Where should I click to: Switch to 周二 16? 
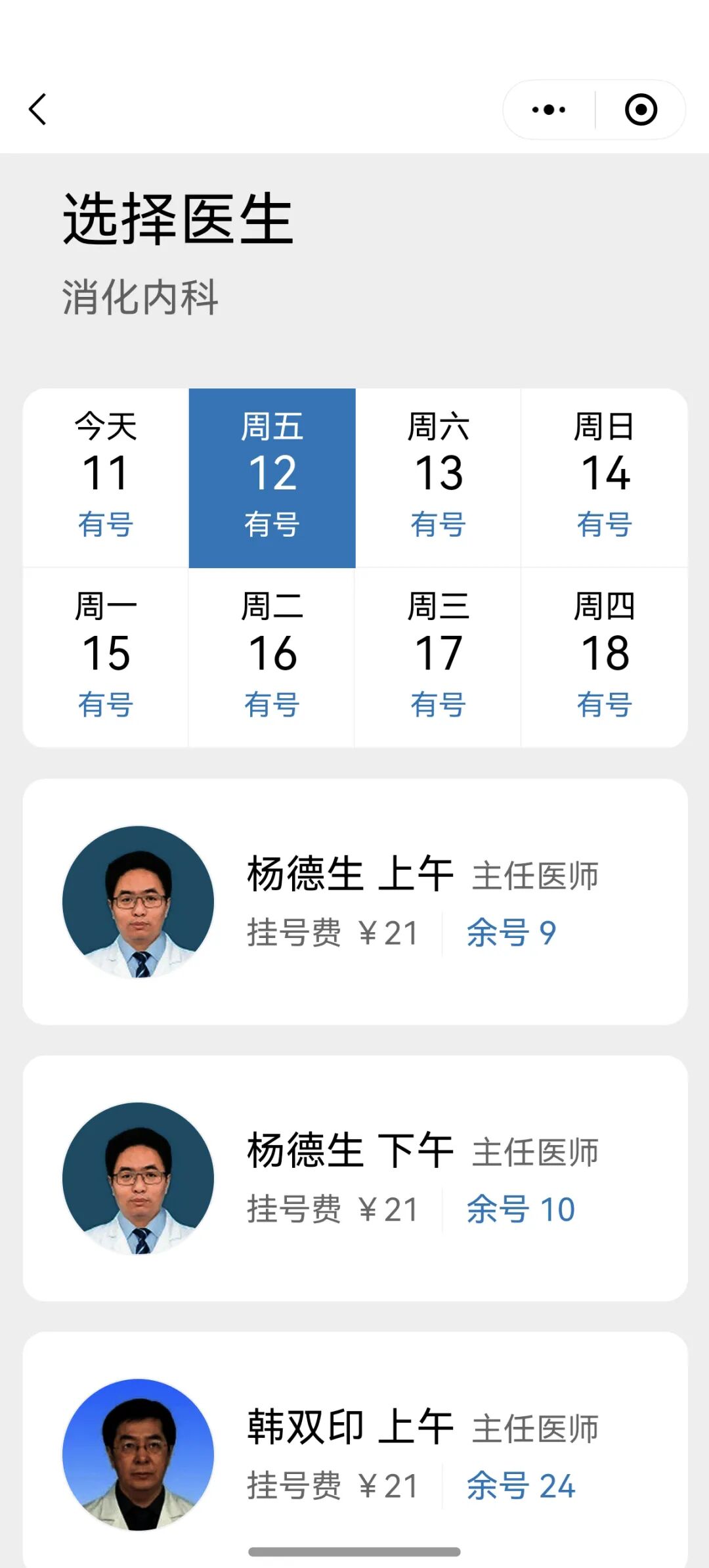[272, 657]
